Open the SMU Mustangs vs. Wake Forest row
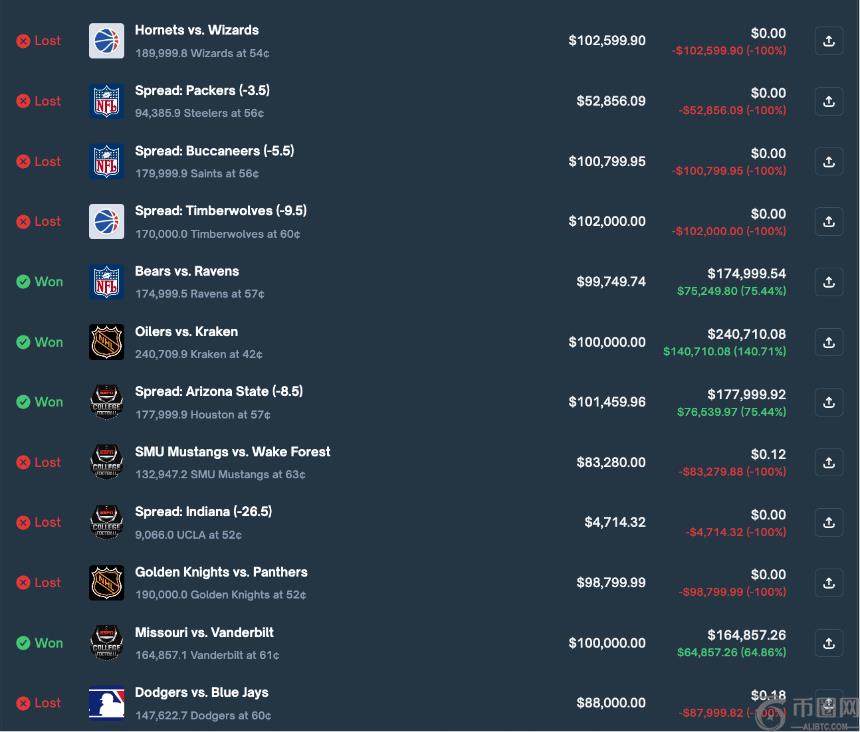This screenshot has width=860, height=732. (232, 452)
